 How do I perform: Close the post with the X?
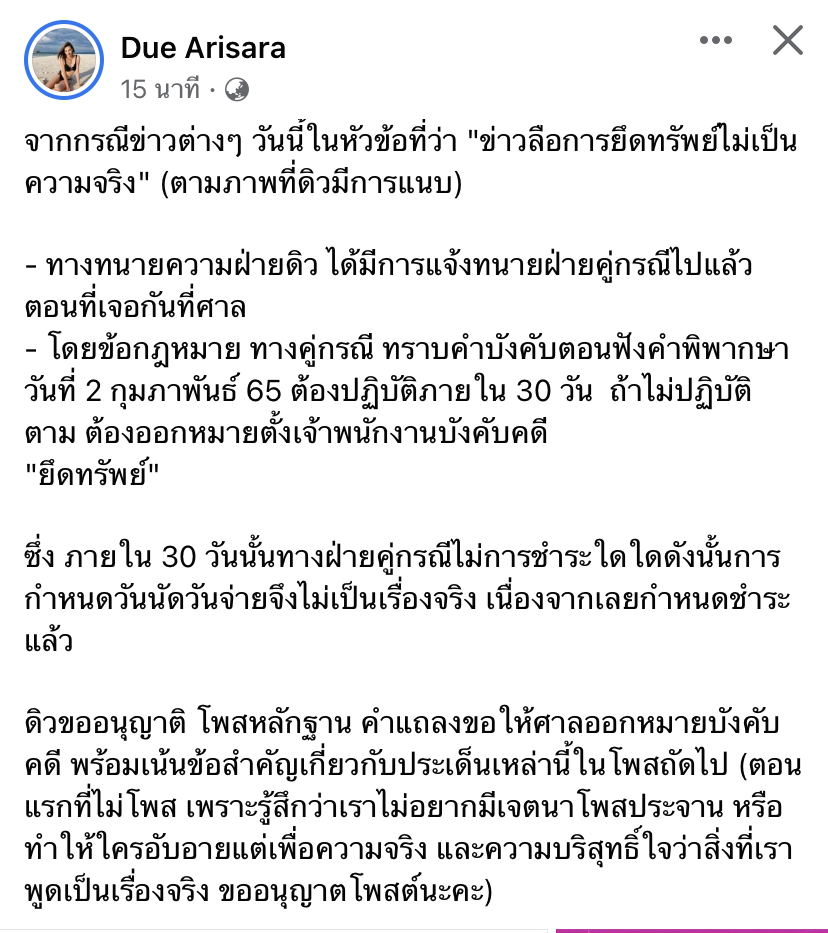pos(788,40)
